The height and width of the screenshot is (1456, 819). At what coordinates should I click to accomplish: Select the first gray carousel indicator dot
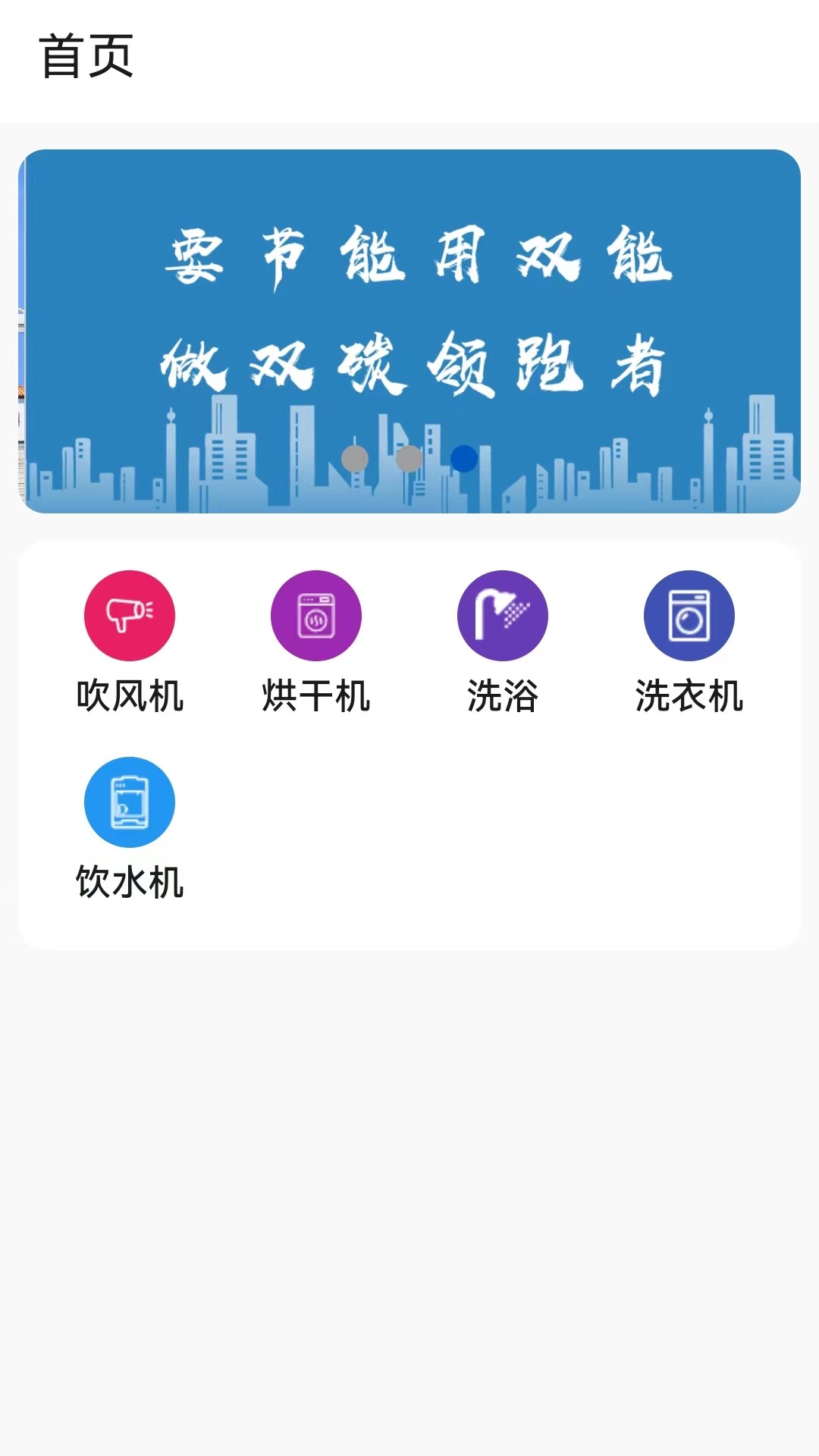coord(354,460)
